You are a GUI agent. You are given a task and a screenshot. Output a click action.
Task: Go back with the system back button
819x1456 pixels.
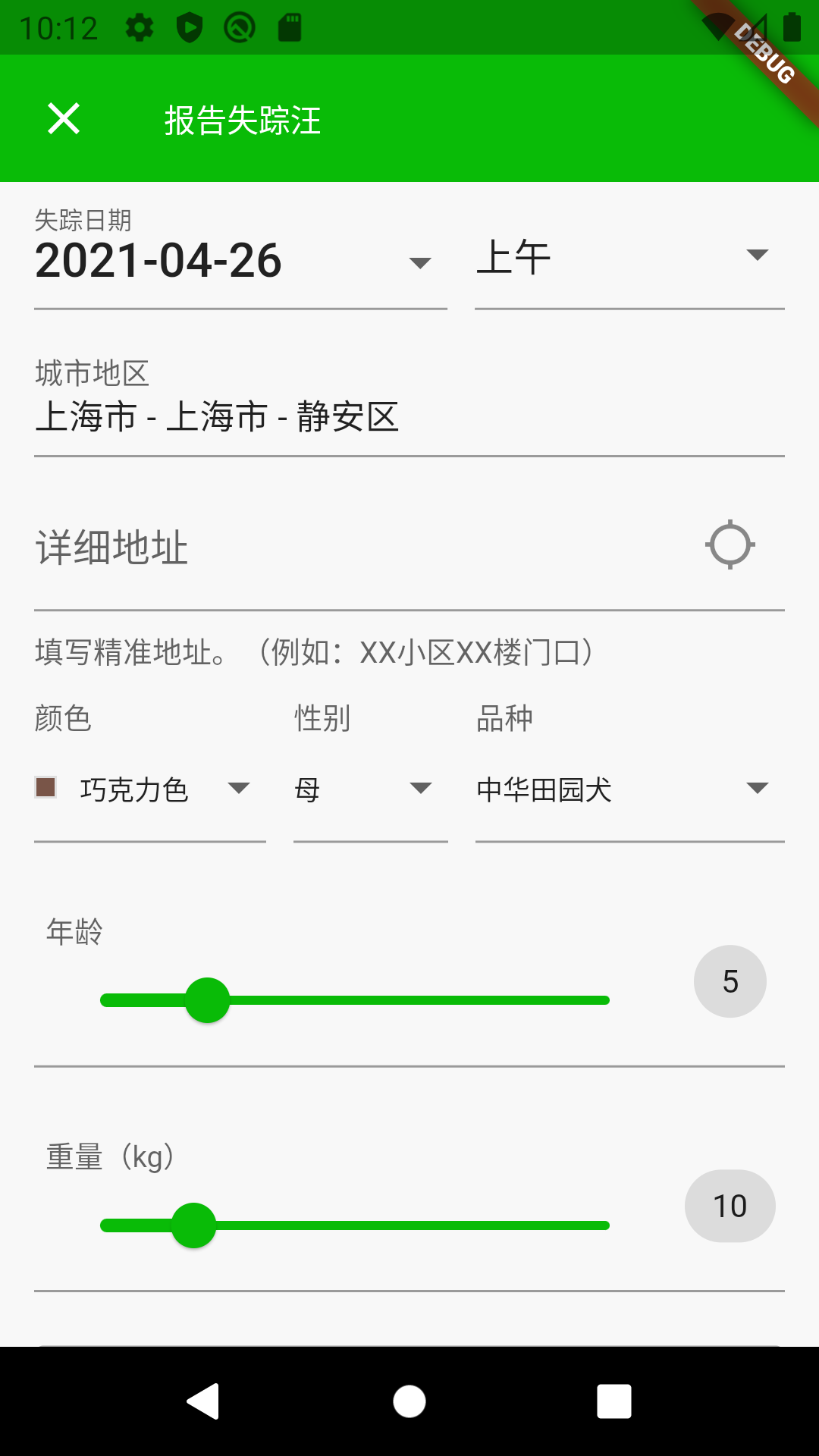(203, 1401)
